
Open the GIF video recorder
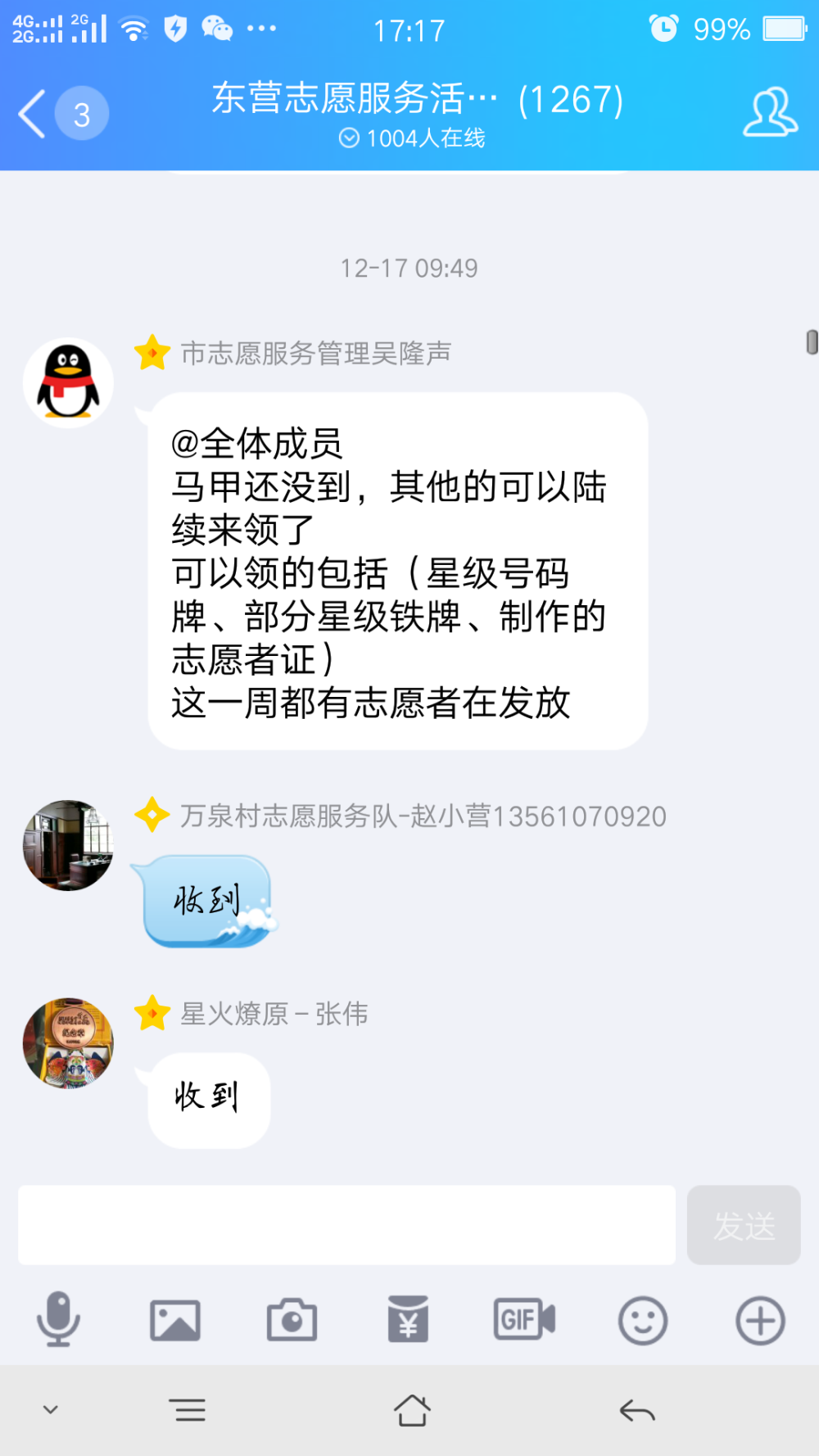(525, 1319)
